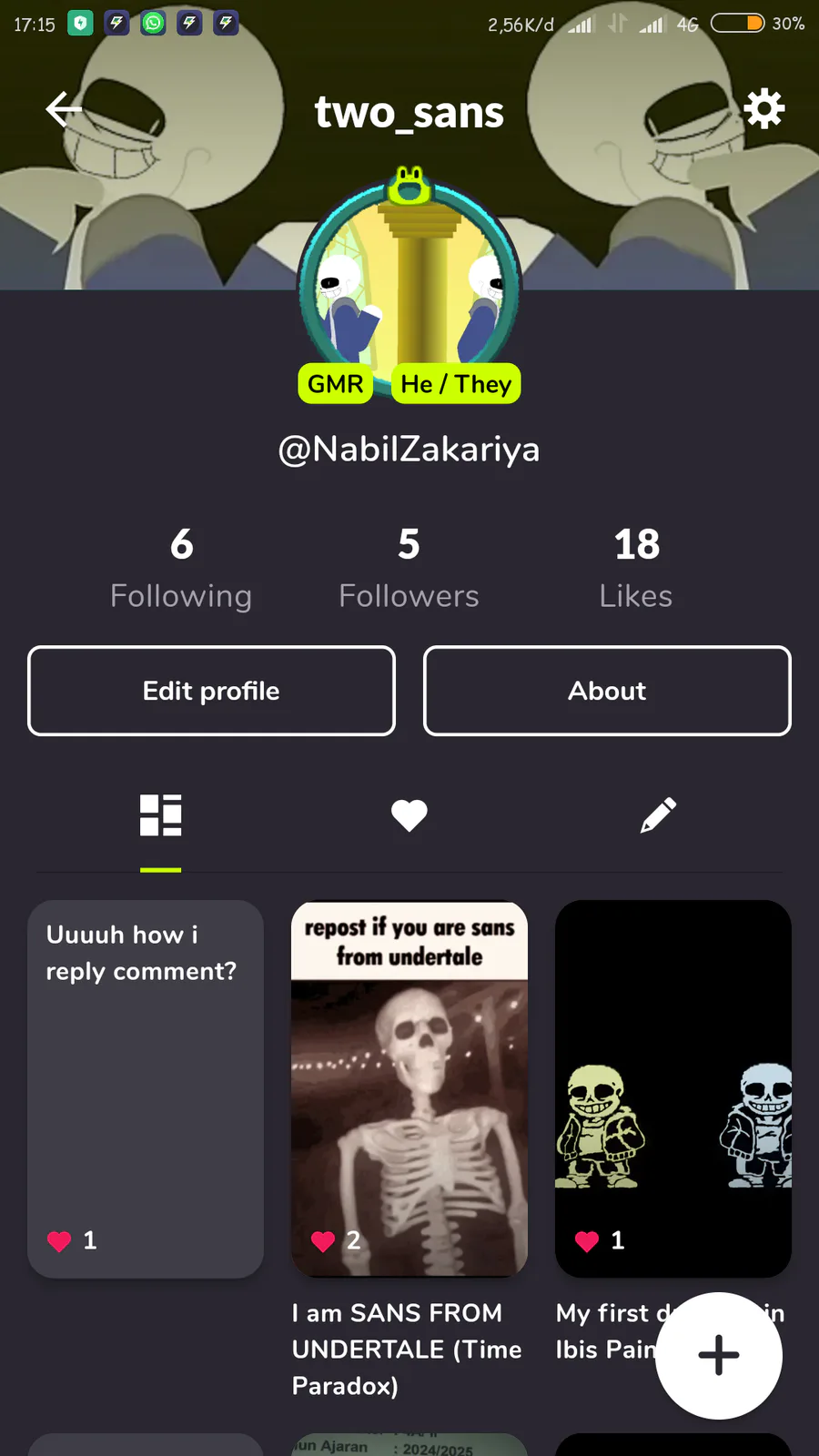Open the About section
This screenshot has height=1456, width=819.
point(607,691)
